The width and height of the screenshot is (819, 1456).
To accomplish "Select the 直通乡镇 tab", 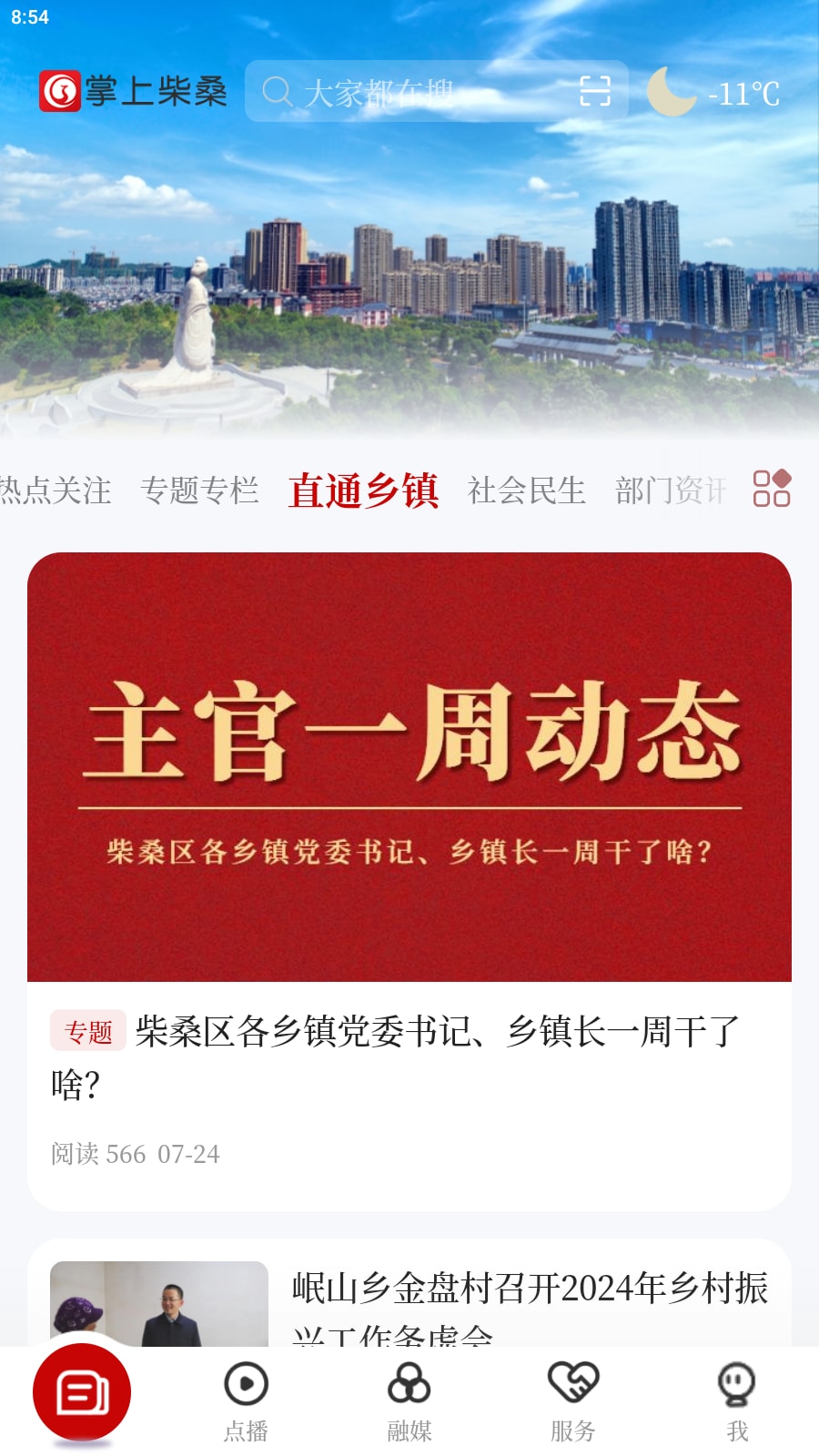I will (x=363, y=490).
